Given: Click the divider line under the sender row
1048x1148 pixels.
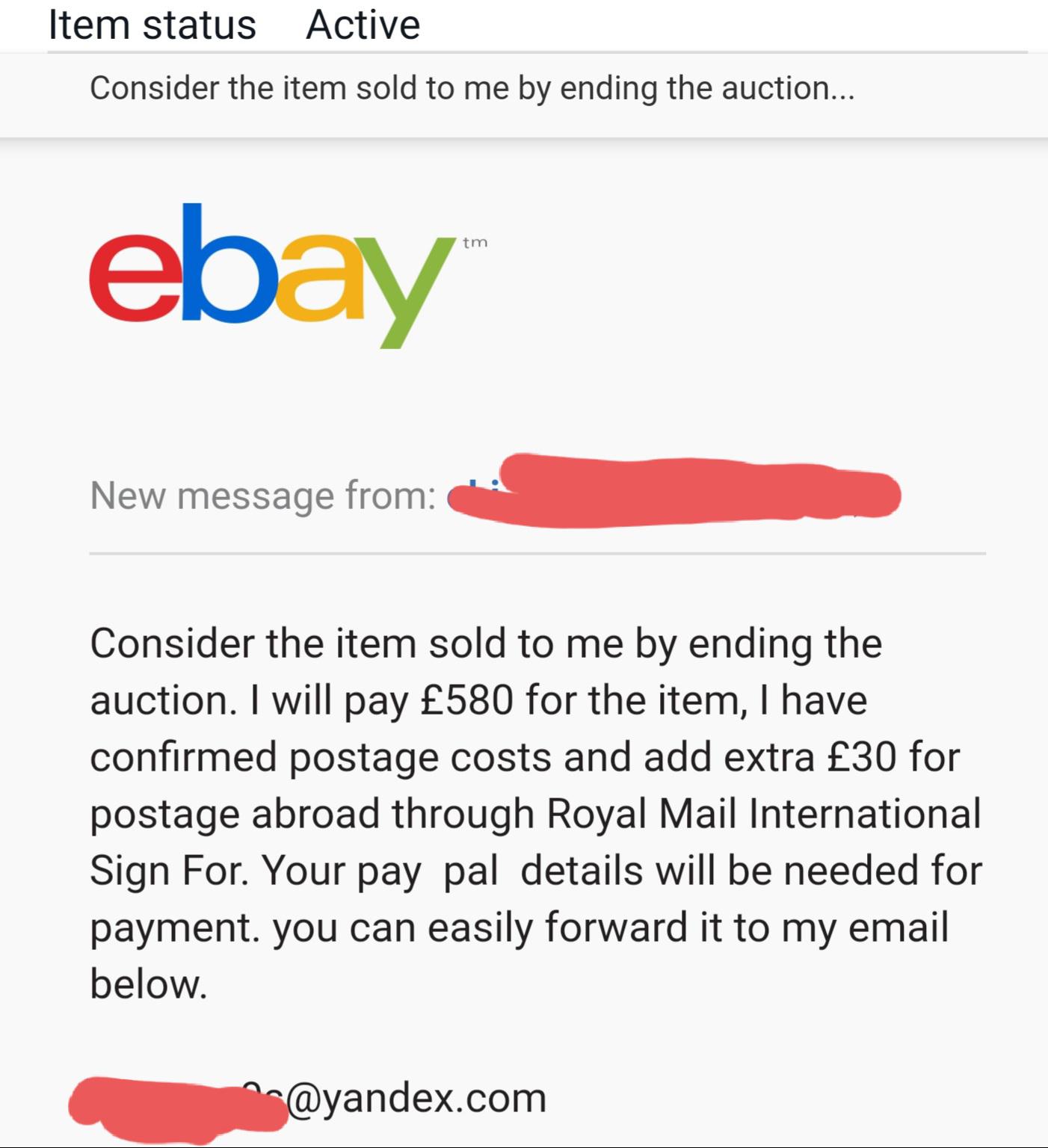Looking at the screenshot, I should pos(537,553).
